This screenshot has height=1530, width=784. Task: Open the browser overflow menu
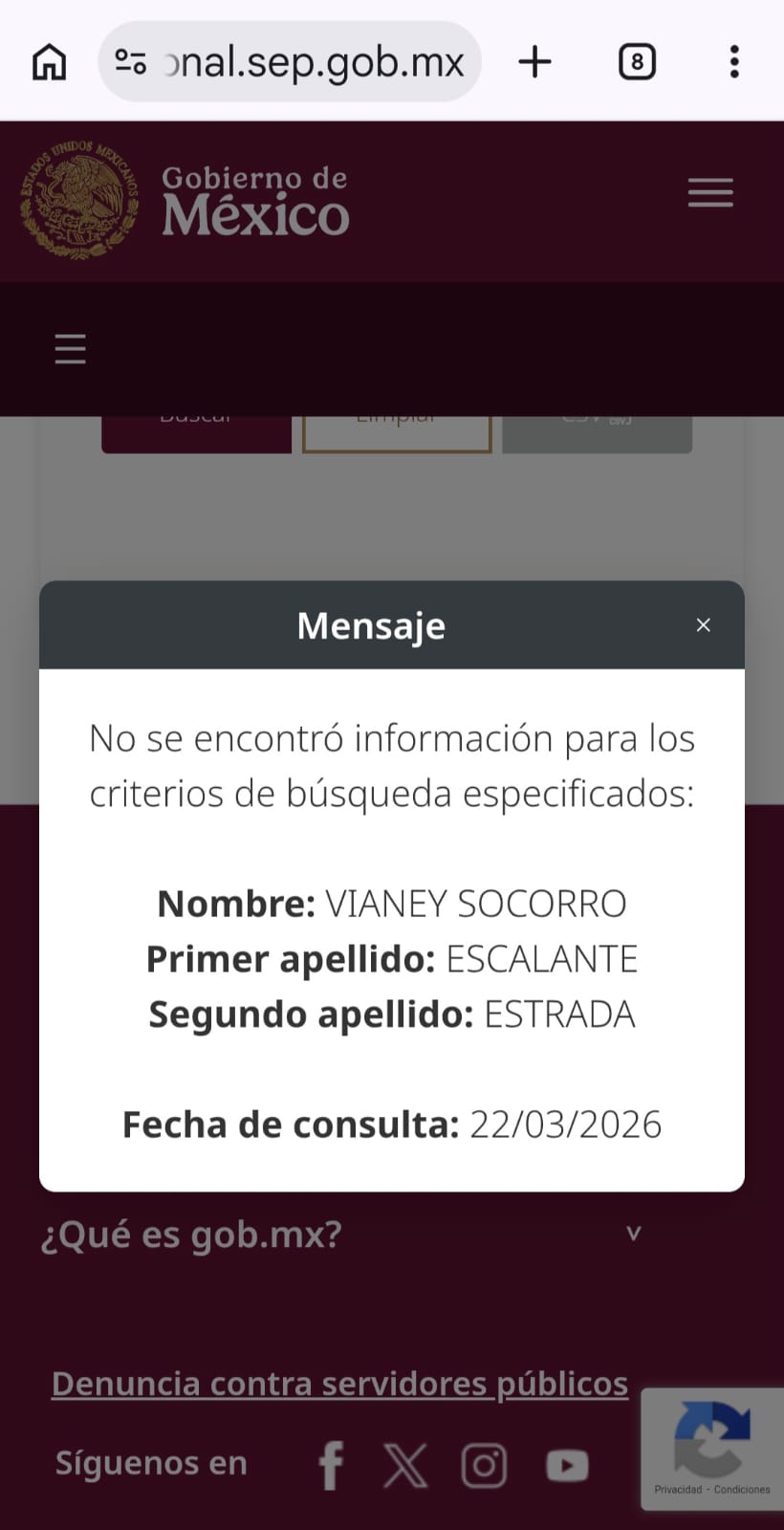tap(733, 62)
